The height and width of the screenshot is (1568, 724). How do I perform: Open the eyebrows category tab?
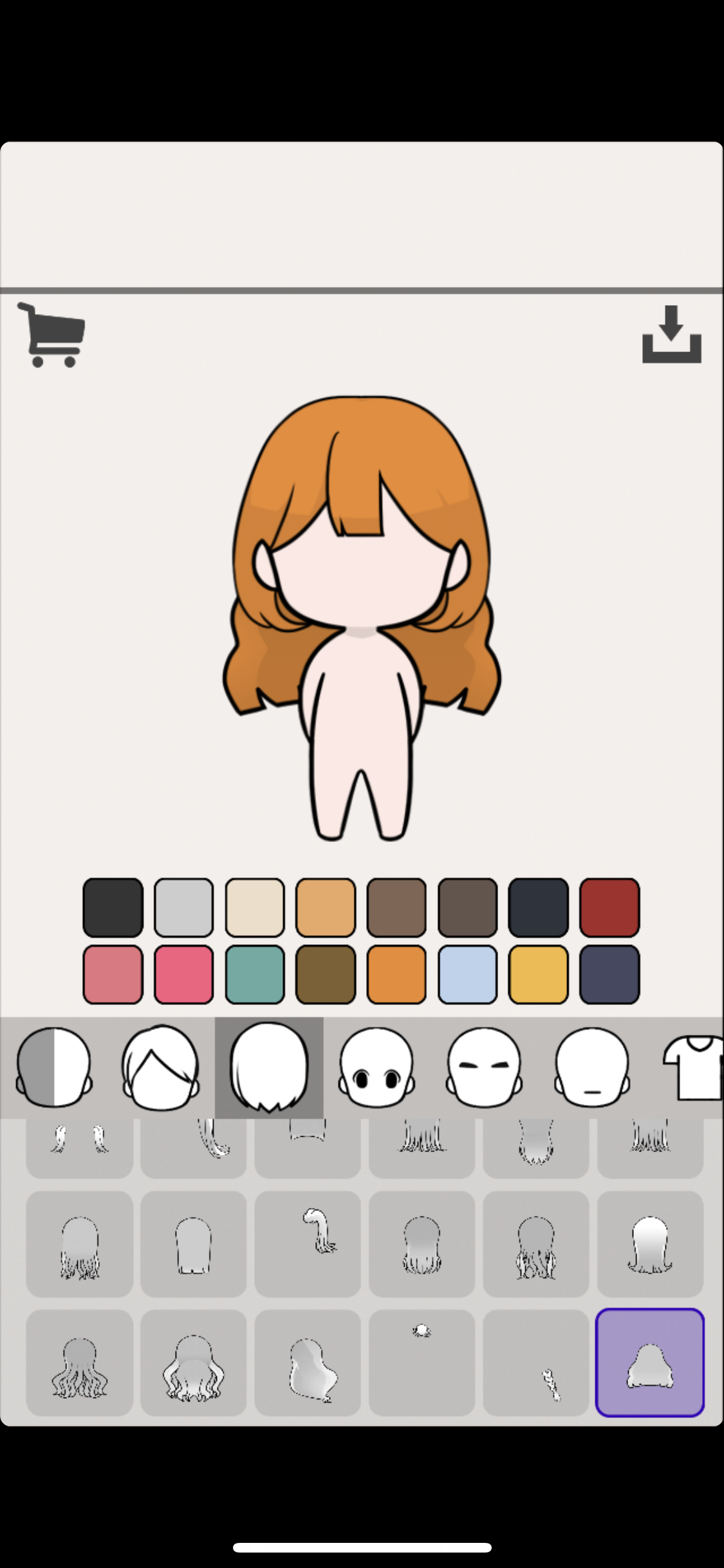(484, 1067)
